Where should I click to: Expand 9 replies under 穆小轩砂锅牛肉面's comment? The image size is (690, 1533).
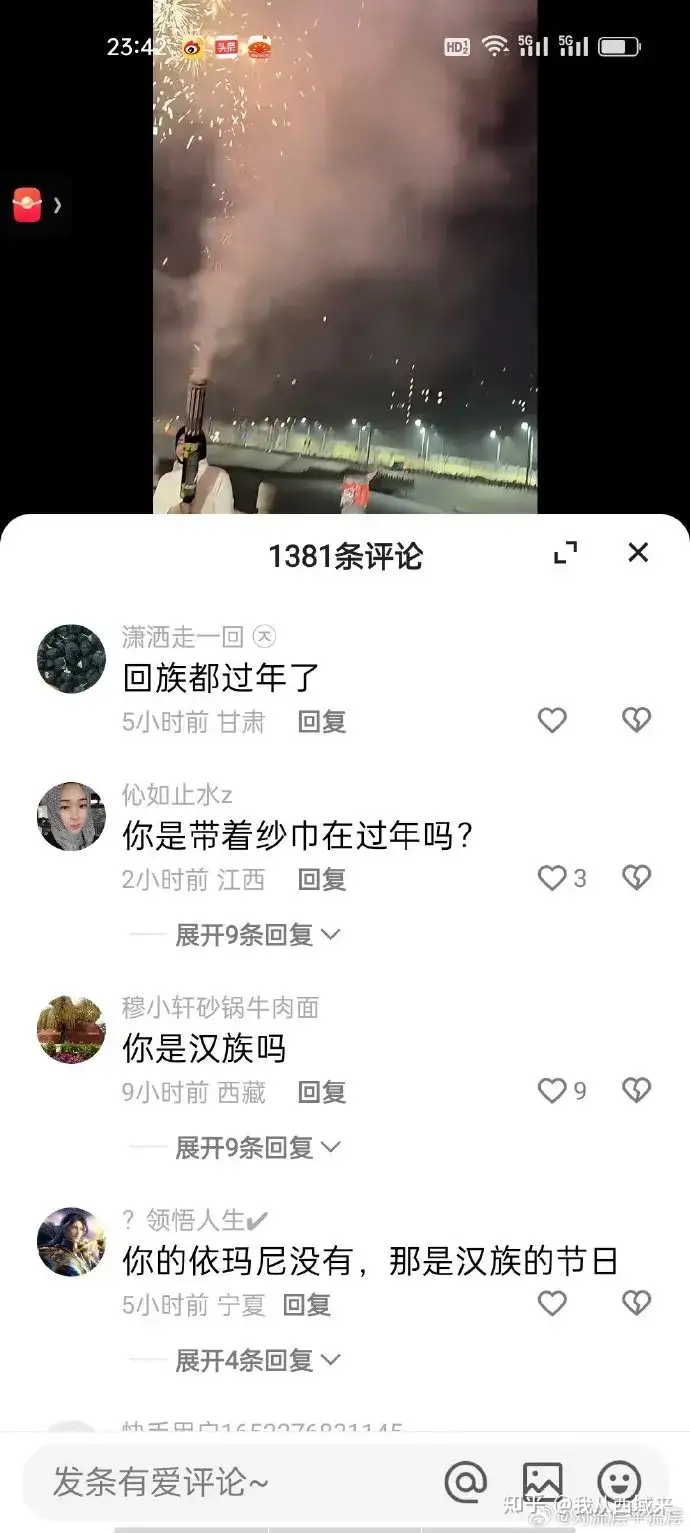tap(258, 1148)
